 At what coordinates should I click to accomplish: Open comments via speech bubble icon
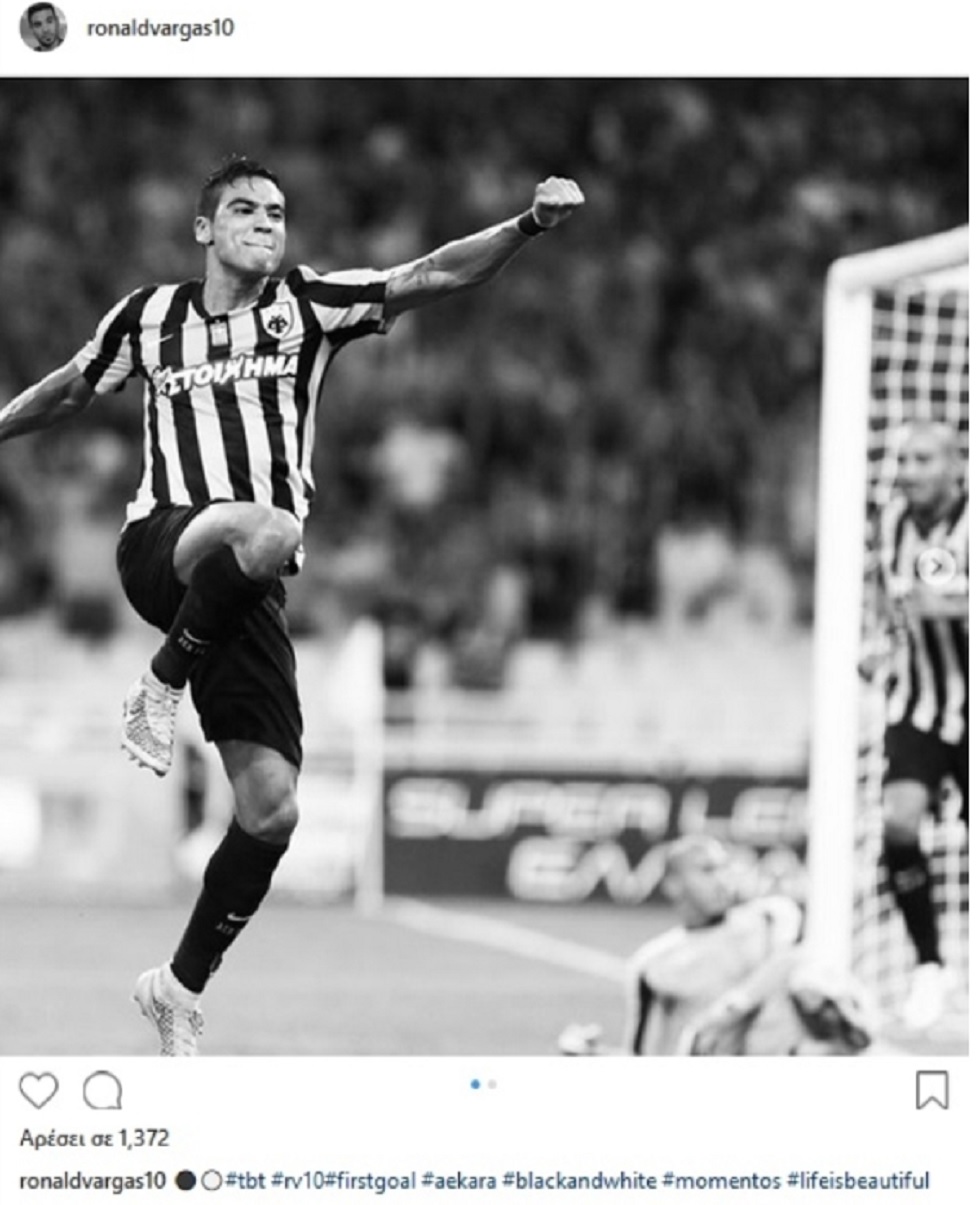(x=102, y=1090)
